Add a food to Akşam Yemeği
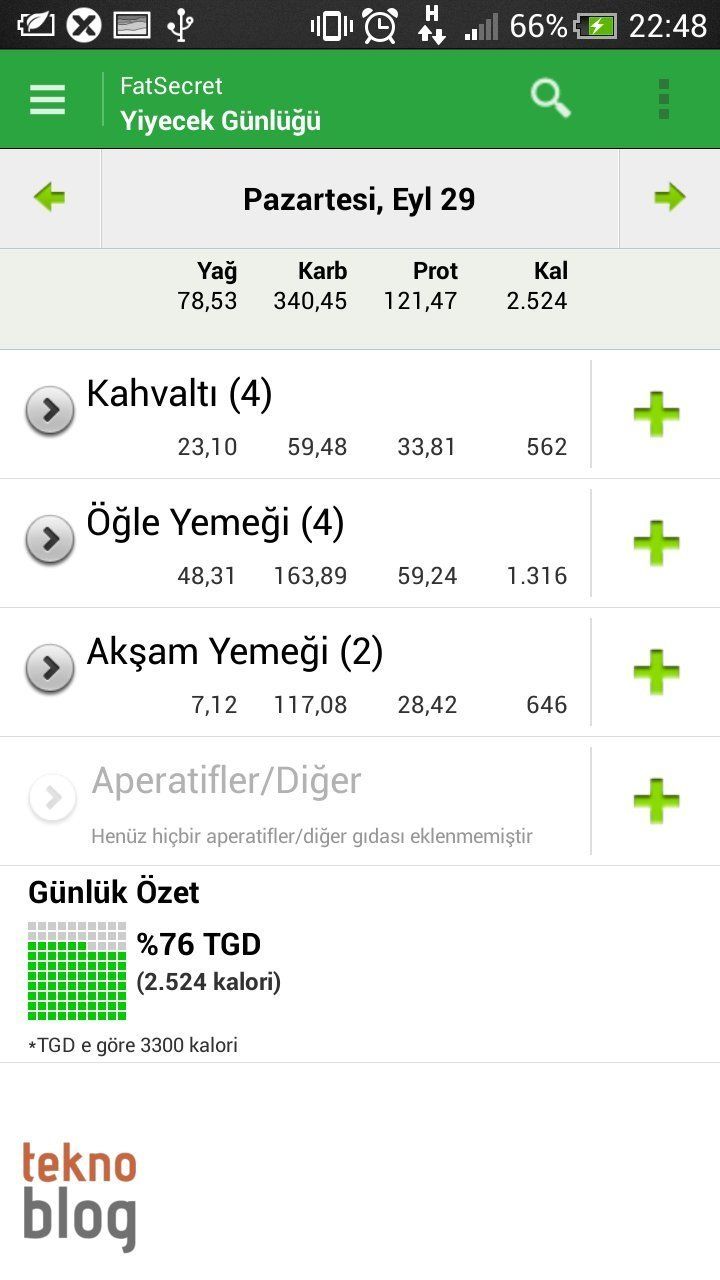 point(656,672)
